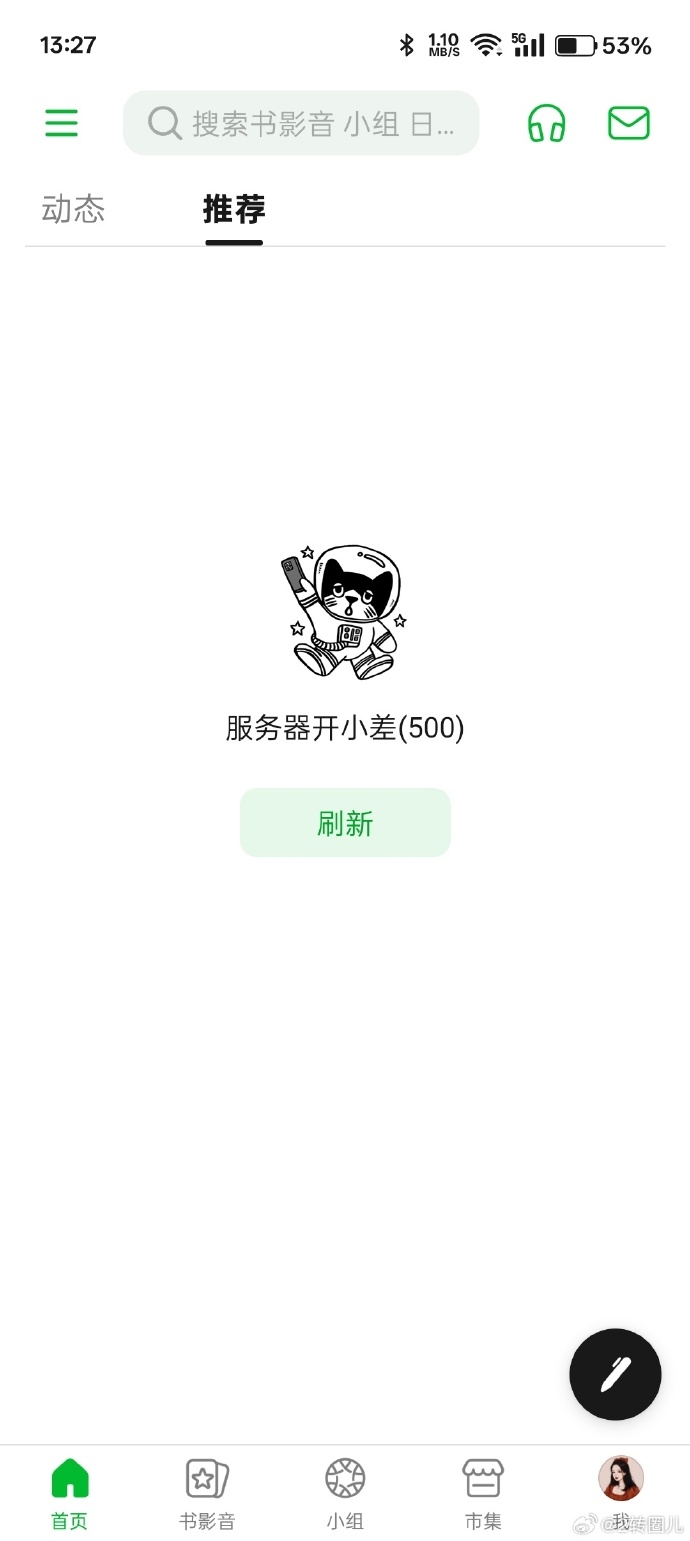This screenshot has height=1541, width=690.
Task: Switch to the 动态 tab
Action: (73, 209)
